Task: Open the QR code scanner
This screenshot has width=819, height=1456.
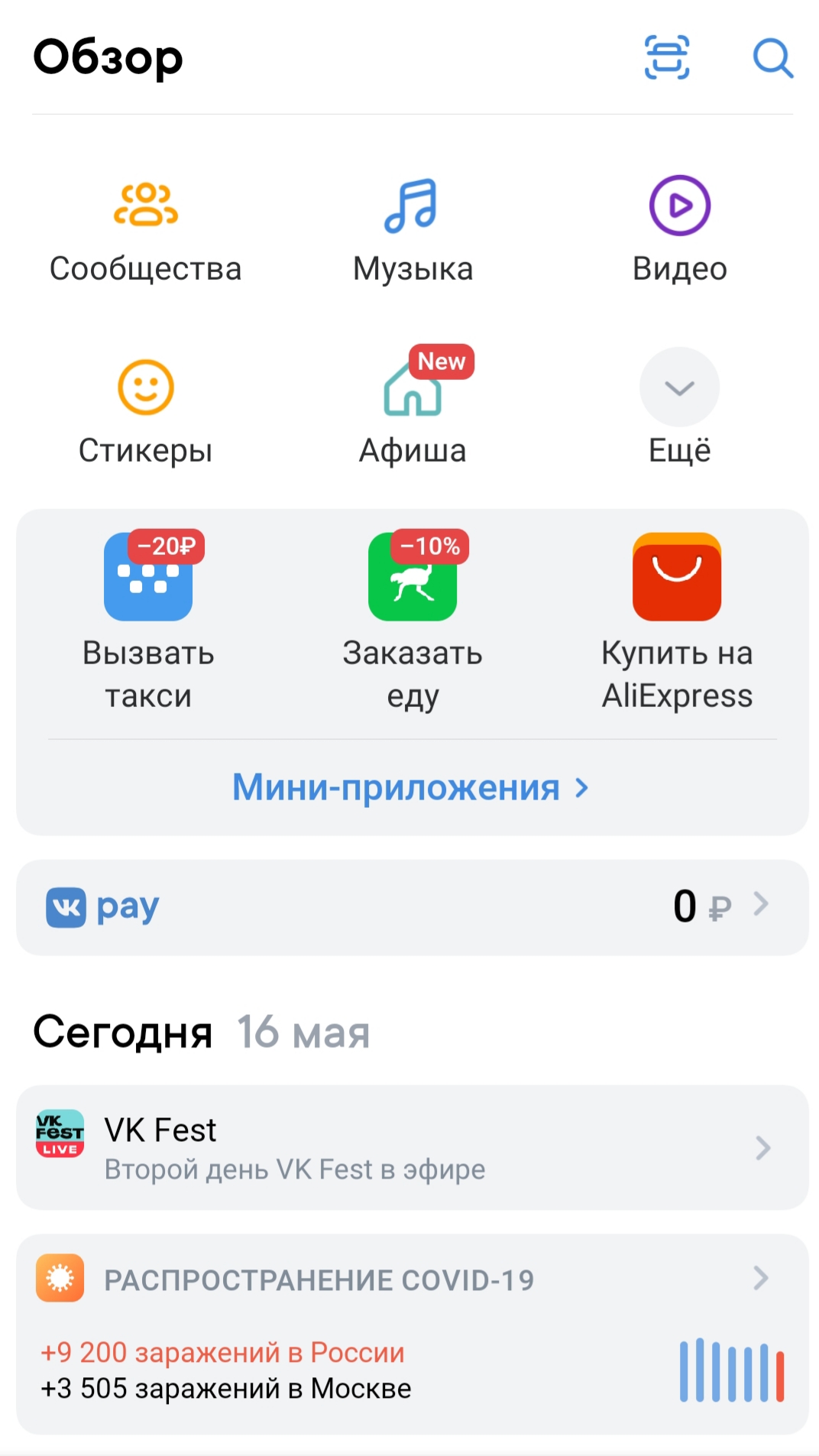Action: click(667, 57)
